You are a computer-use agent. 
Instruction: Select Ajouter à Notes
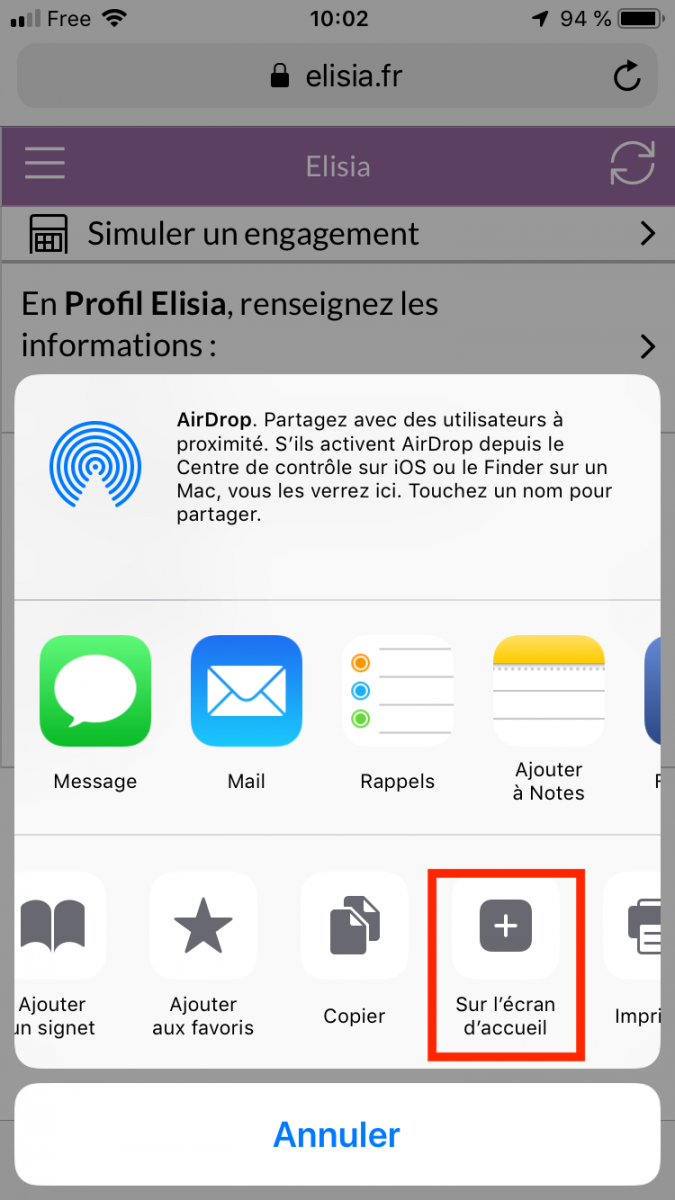549,691
